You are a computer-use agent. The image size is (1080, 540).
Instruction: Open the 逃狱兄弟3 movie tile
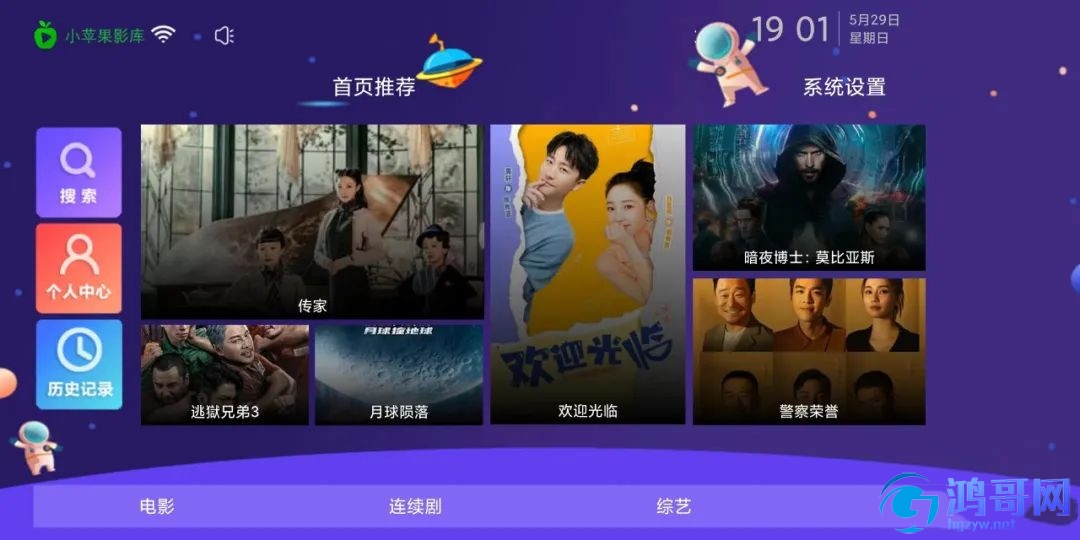pos(225,374)
